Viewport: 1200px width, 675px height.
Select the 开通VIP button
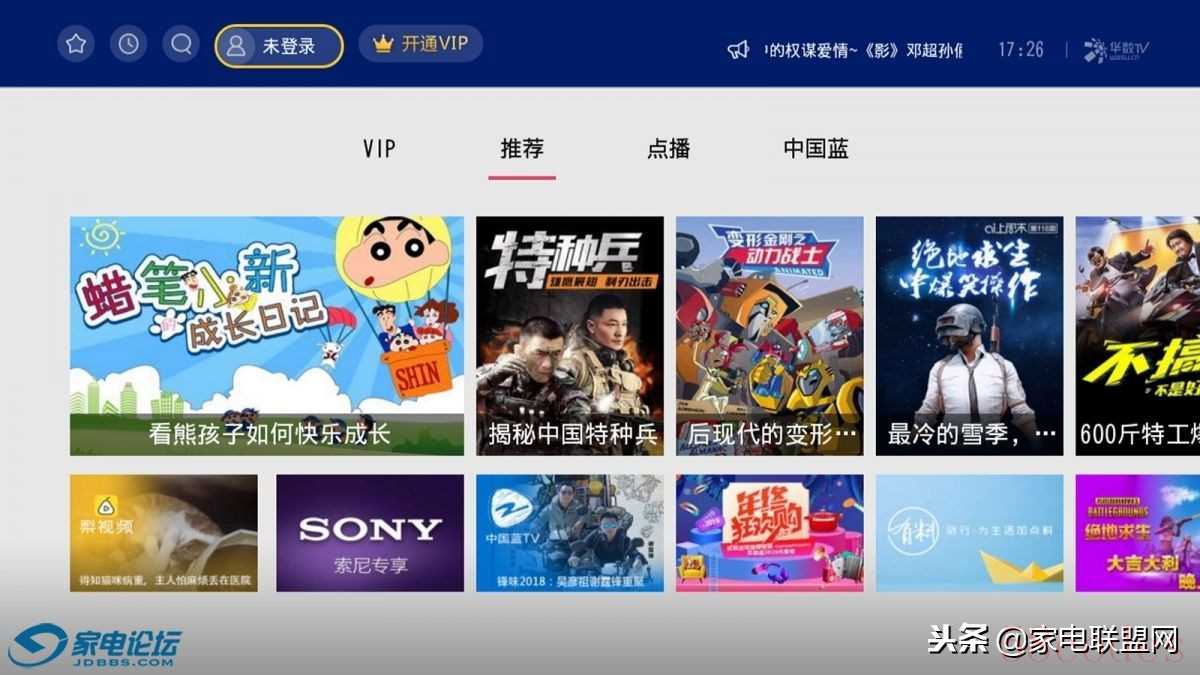click(x=421, y=44)
